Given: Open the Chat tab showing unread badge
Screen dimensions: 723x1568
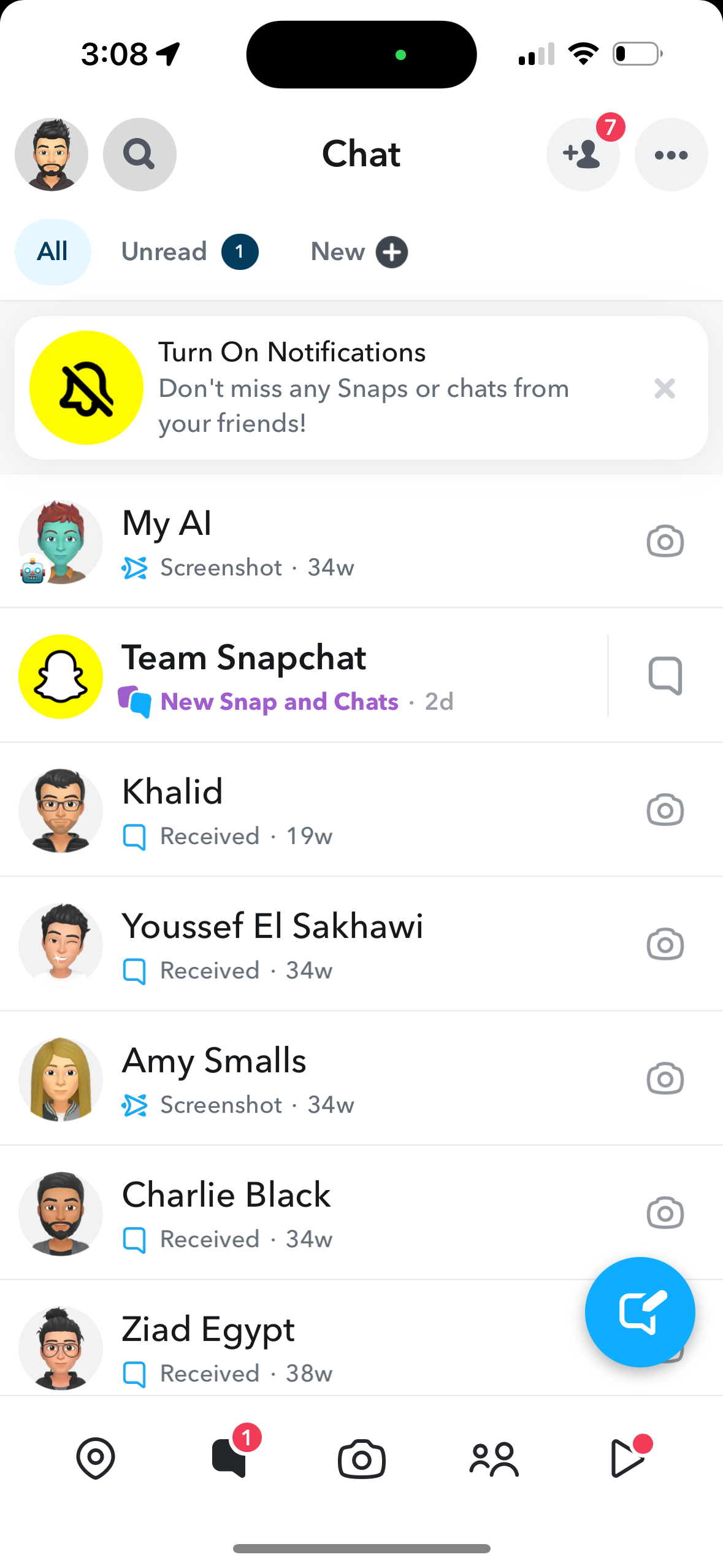Looking at the screenshot, I should pyautogui.click(x=229, y=1459).
